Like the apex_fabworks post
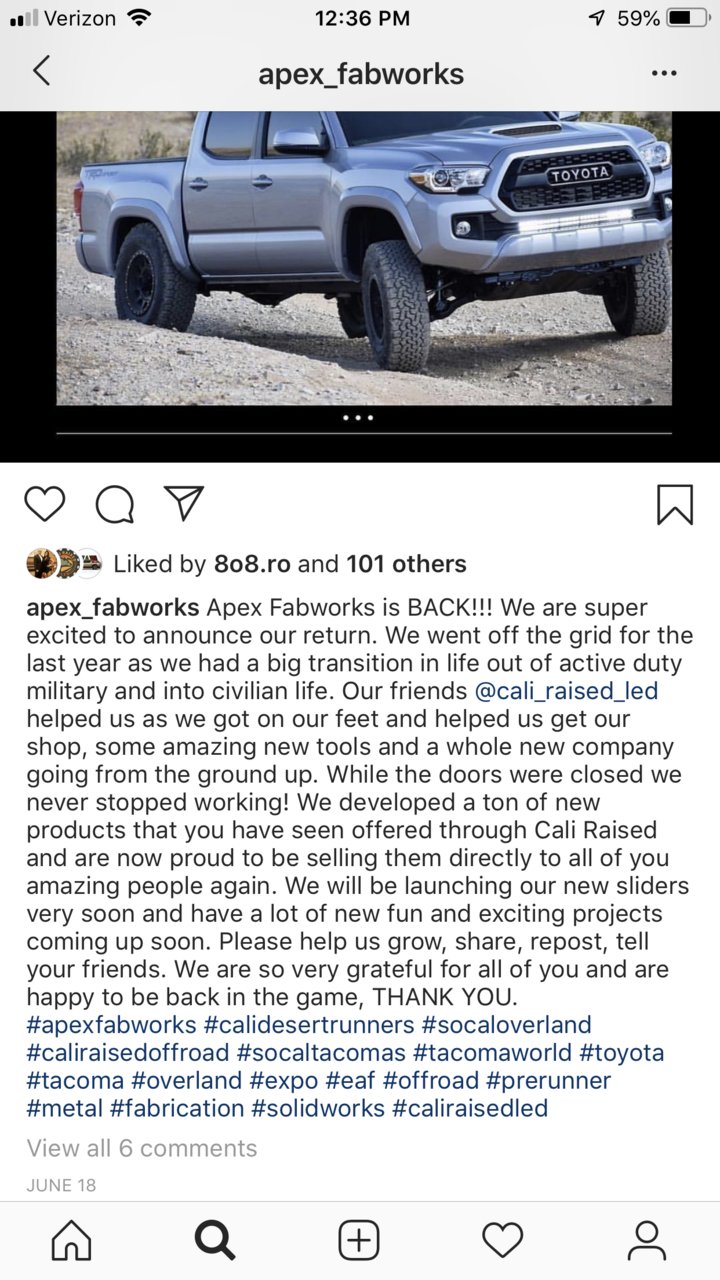720x1280 pixels. pyautogui.click(x=45, y=504)
